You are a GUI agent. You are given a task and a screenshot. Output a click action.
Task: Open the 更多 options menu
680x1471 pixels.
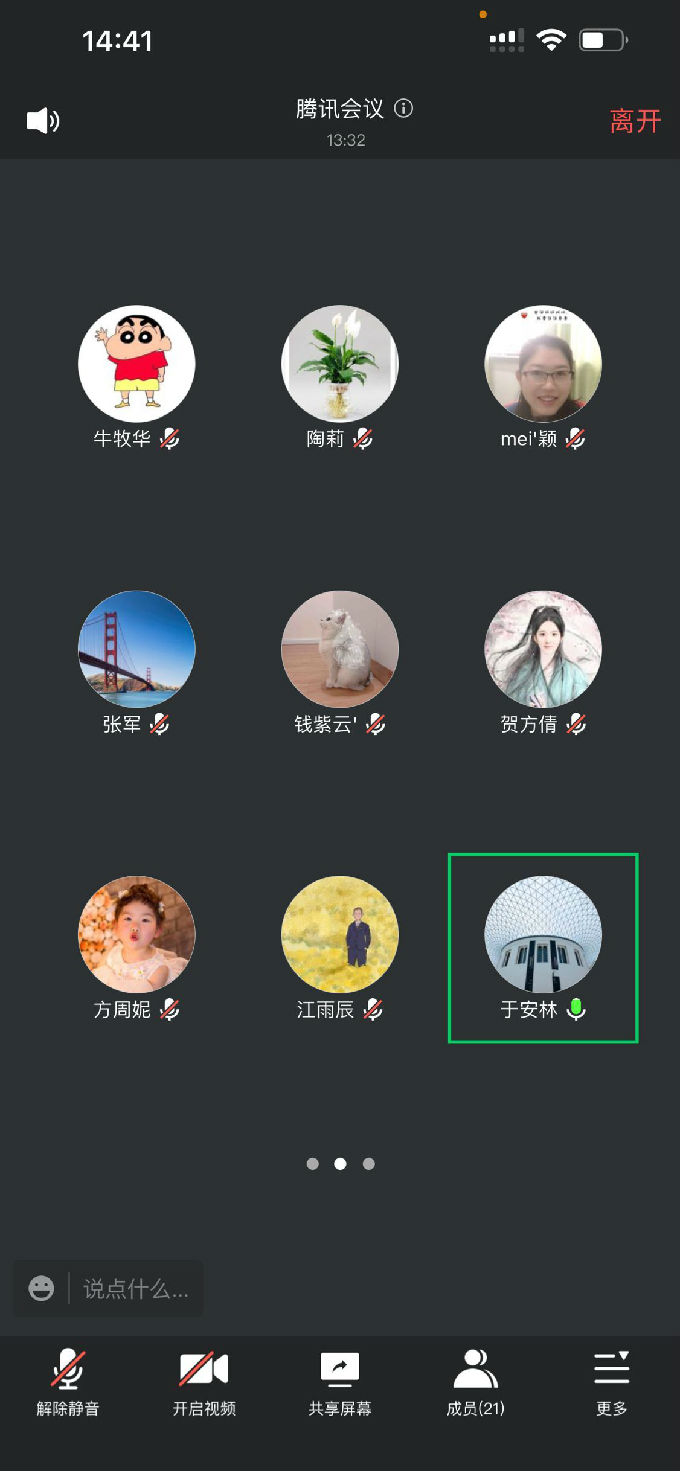click(x=611, y=1382)
